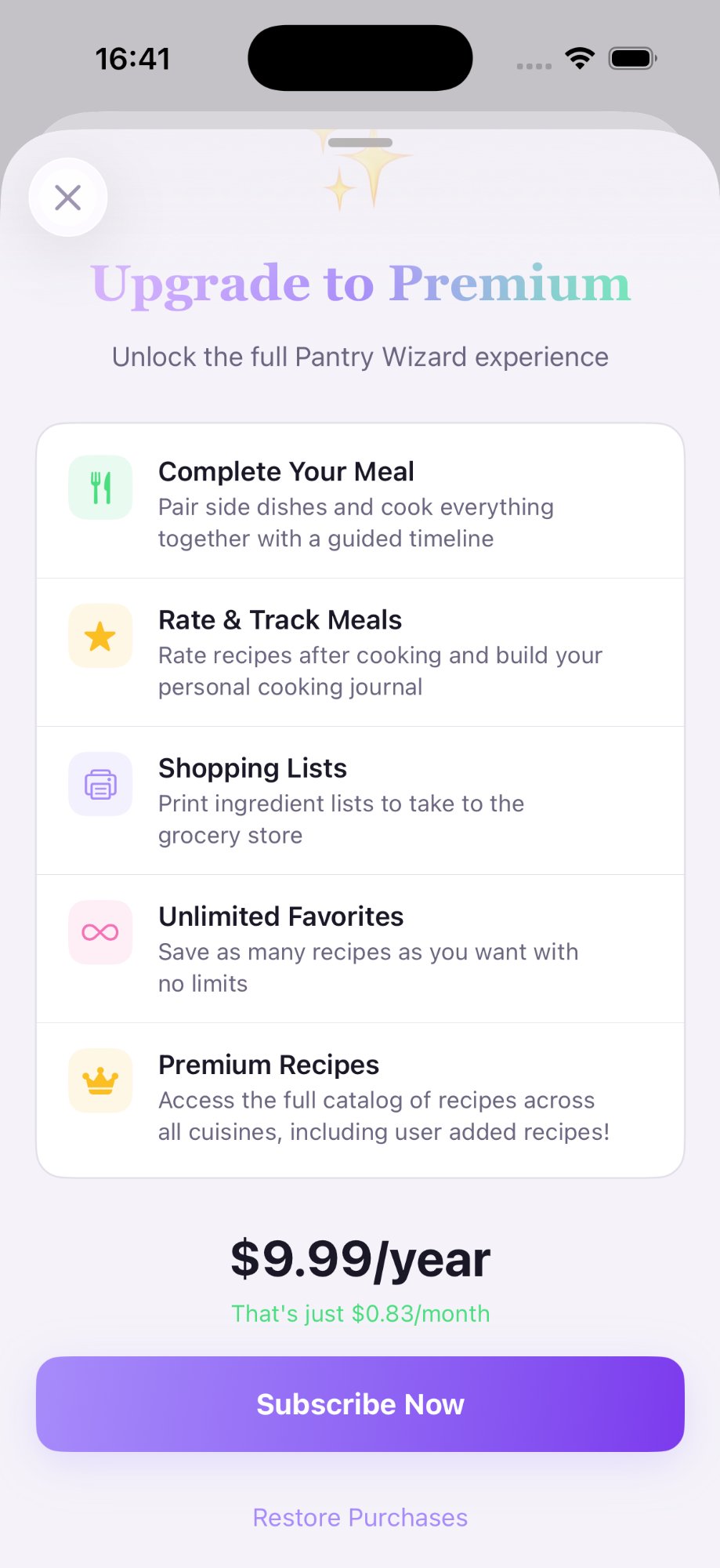
Task: Tap the crown icon next to Premium Recipes
Action: click(100, 1080)
